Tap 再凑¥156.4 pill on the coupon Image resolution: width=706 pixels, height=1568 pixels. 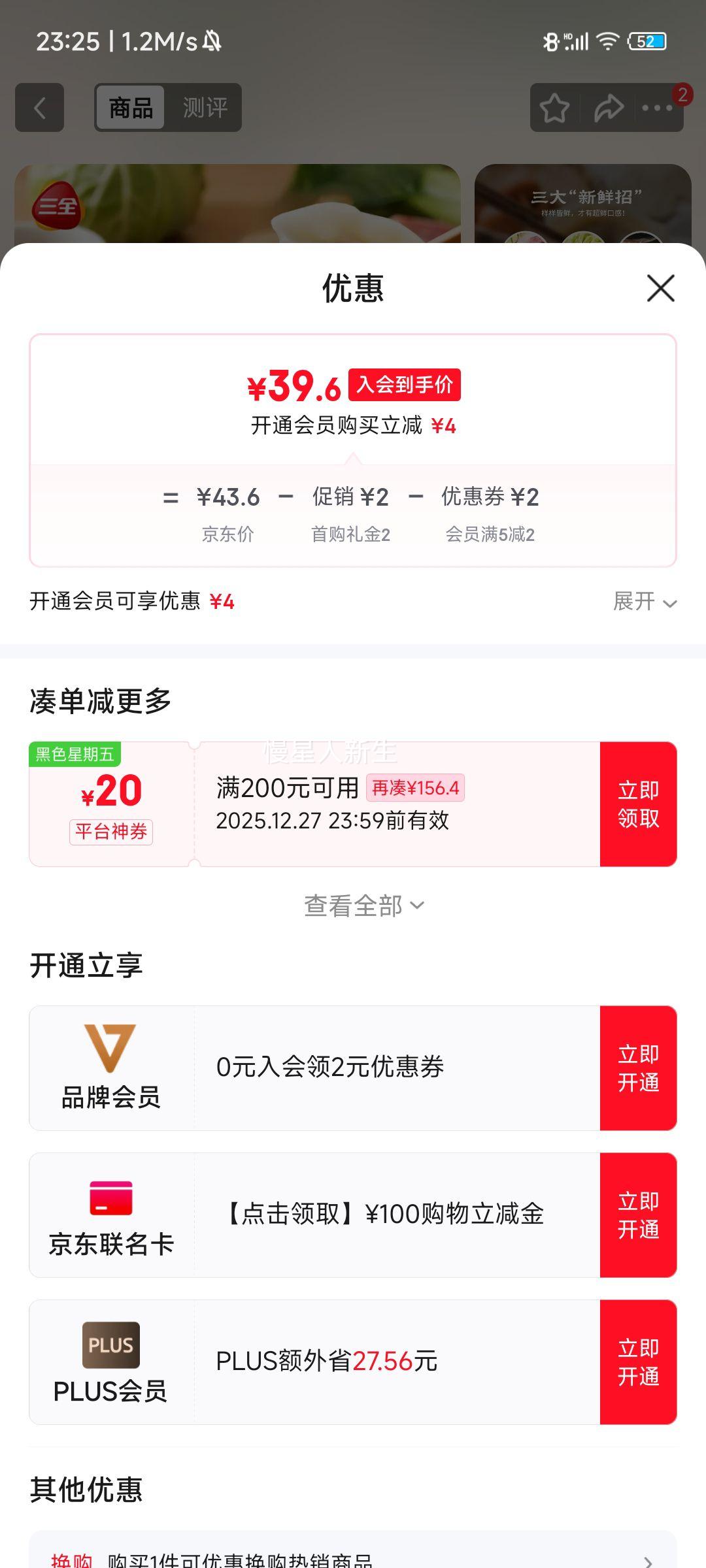point(416,789)
